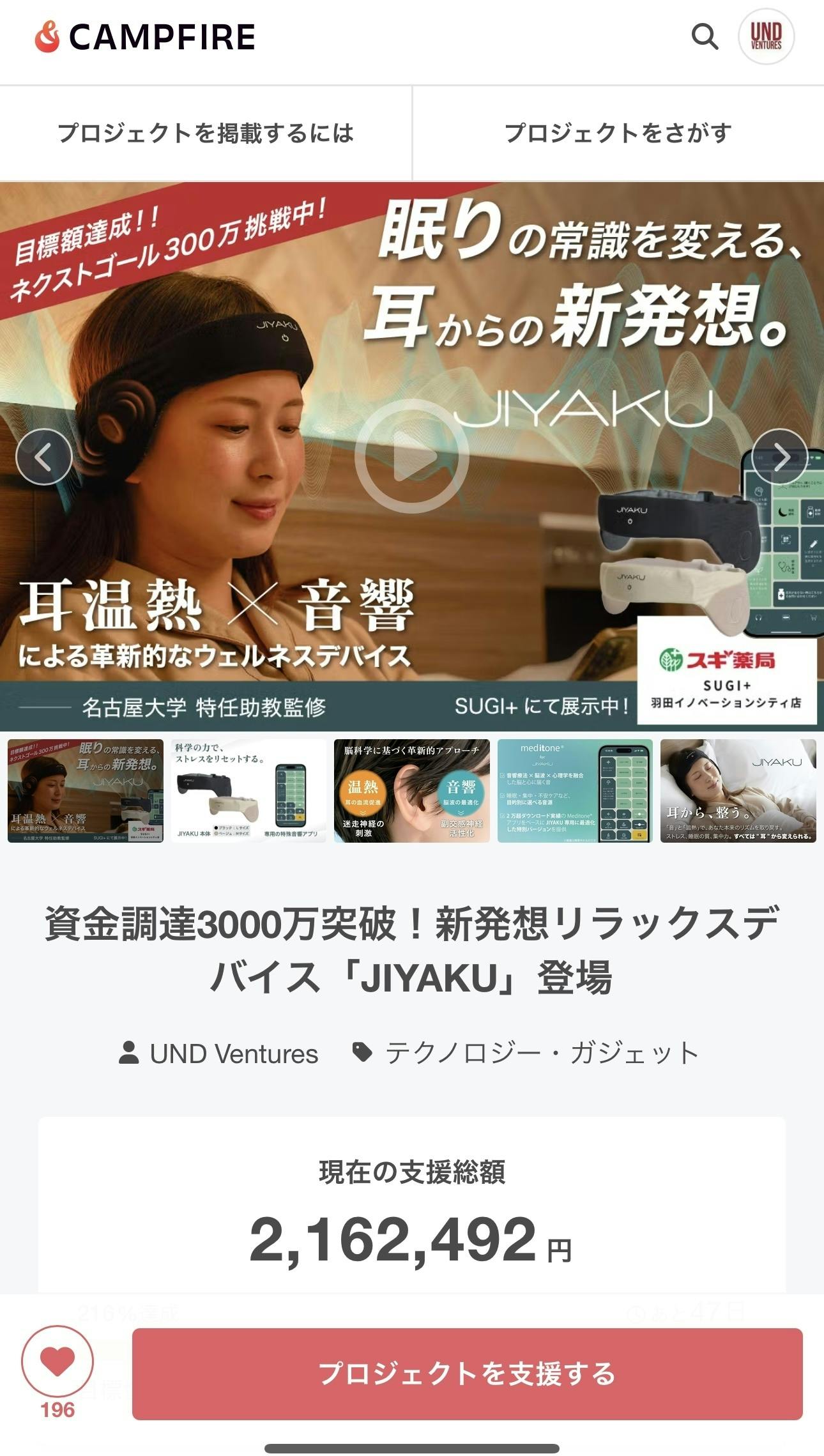Open the UND Ventures profile avatar
Viewport: 824px width, 1456px height.
coord(766,36)
